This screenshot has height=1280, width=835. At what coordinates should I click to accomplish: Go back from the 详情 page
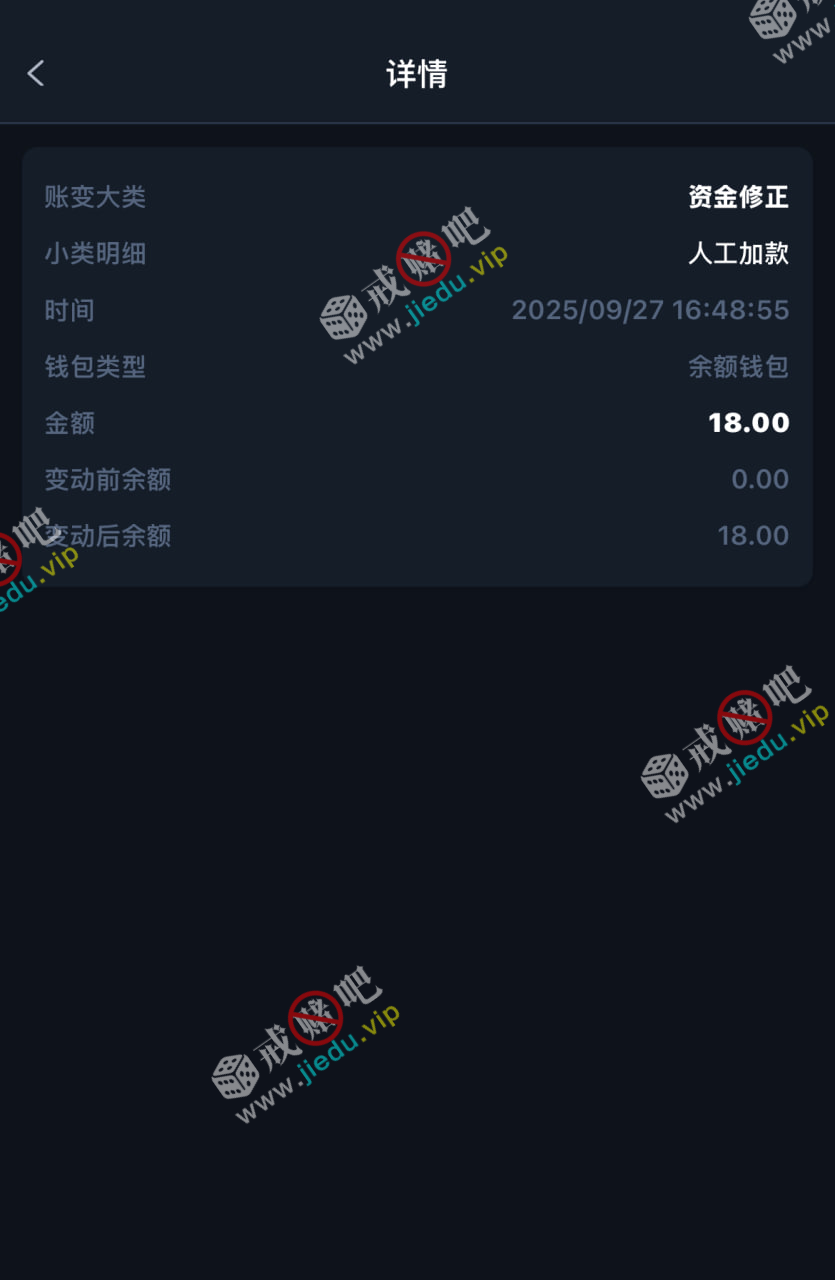(x=36, y=73)
